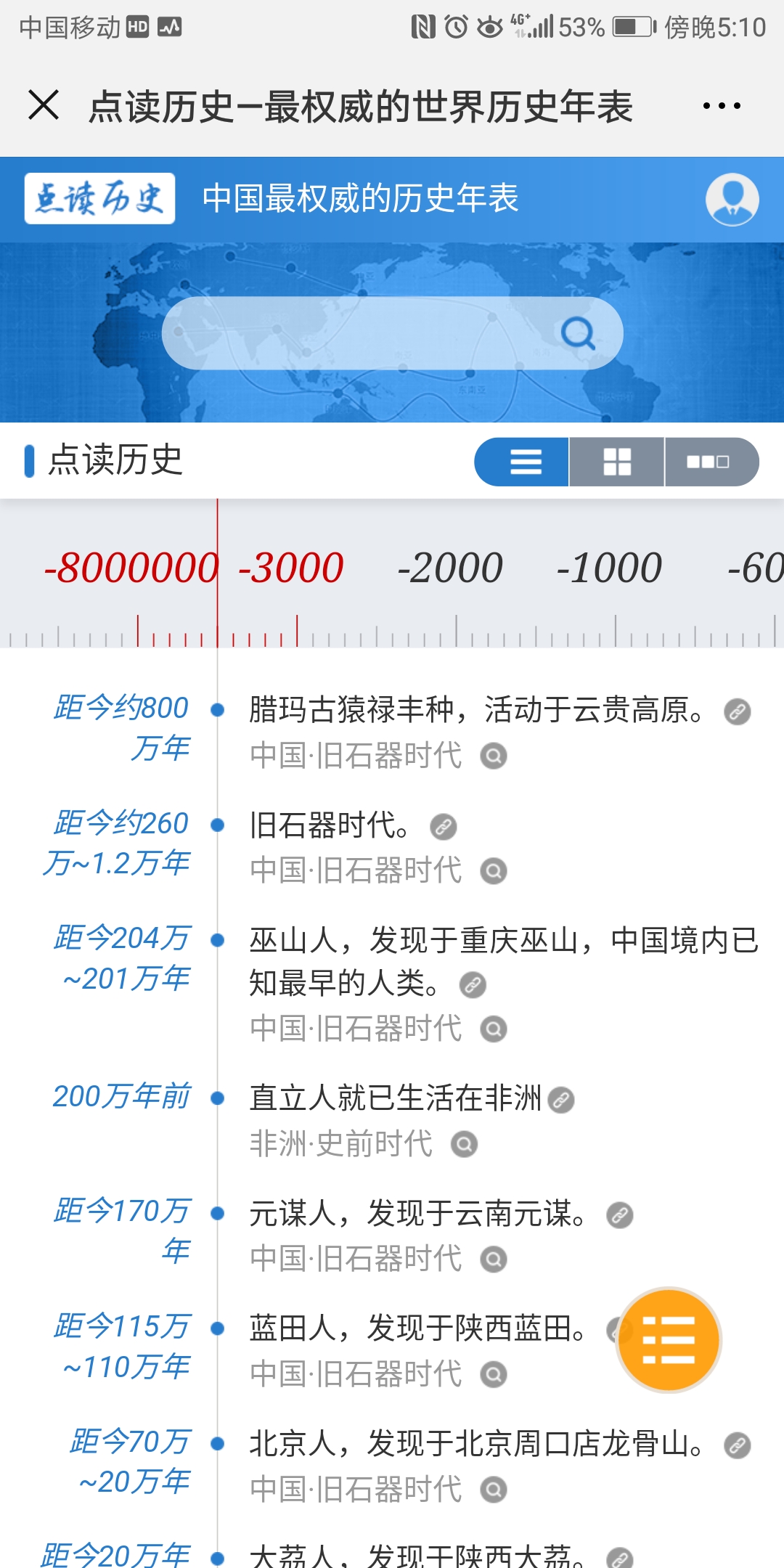The image size is (784, 1568).
Task: Click the 距今约800万年 date label
Action: point(118,726)
